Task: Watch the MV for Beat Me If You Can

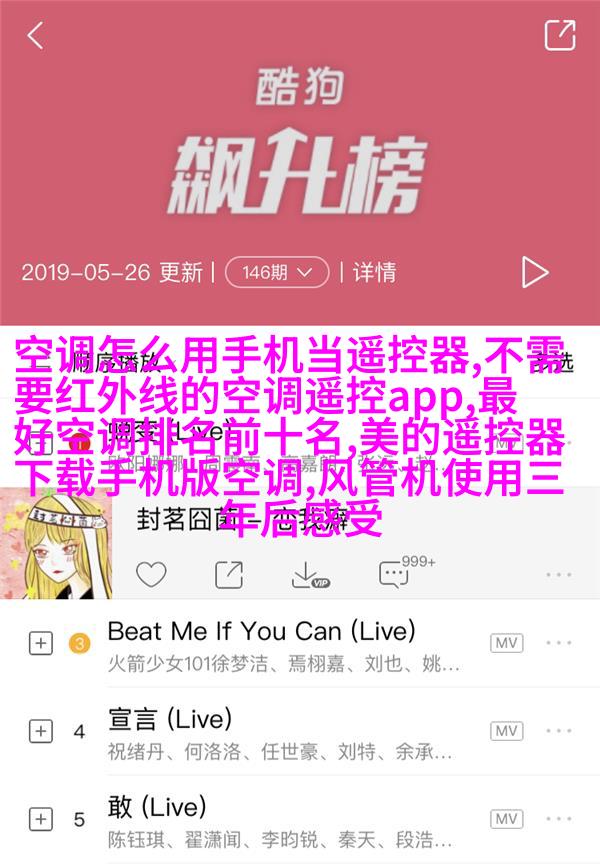Action: click(506, 644)
